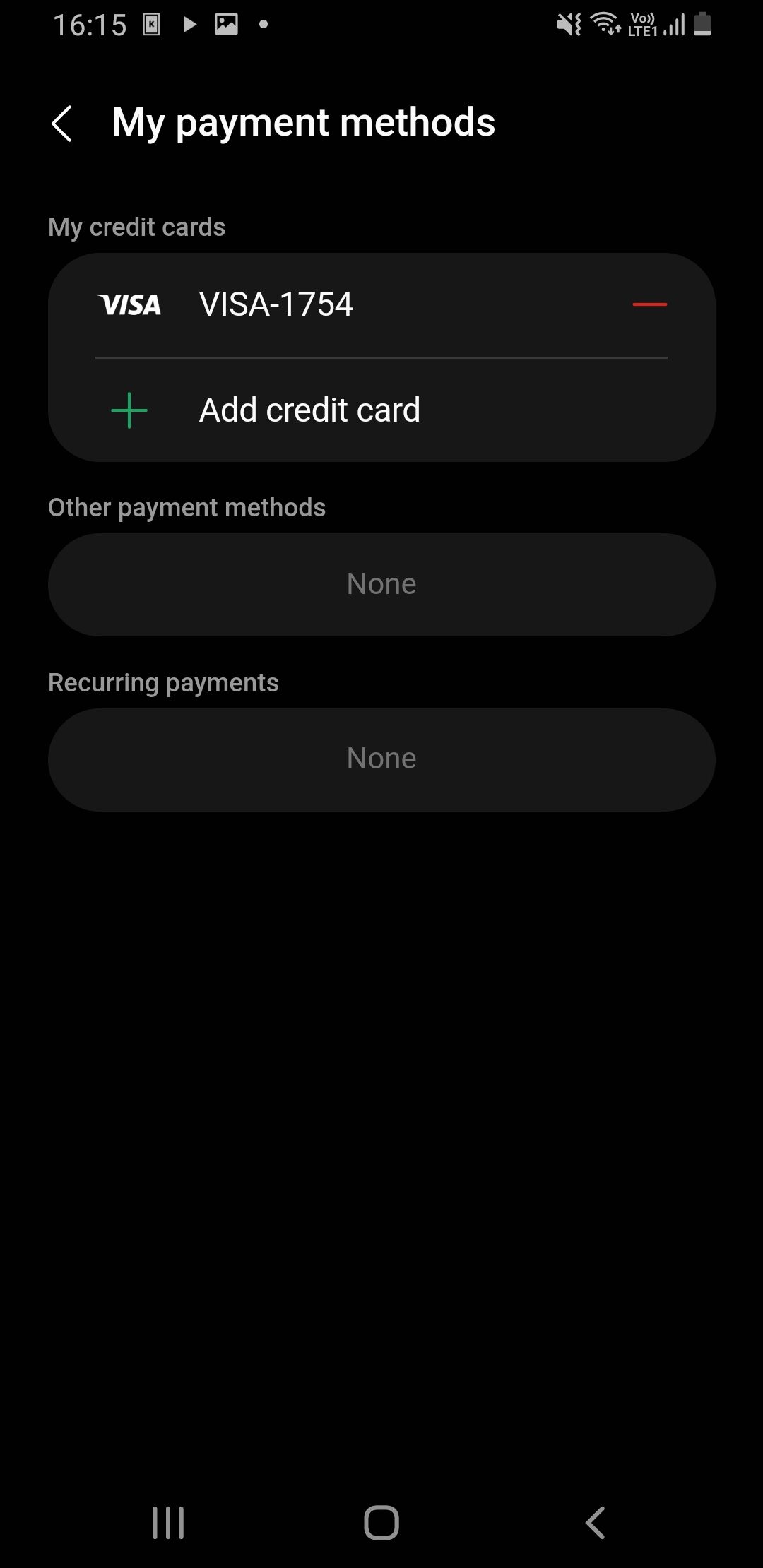
Task: Go to the home screen
Action: (x=381, y=1522)
